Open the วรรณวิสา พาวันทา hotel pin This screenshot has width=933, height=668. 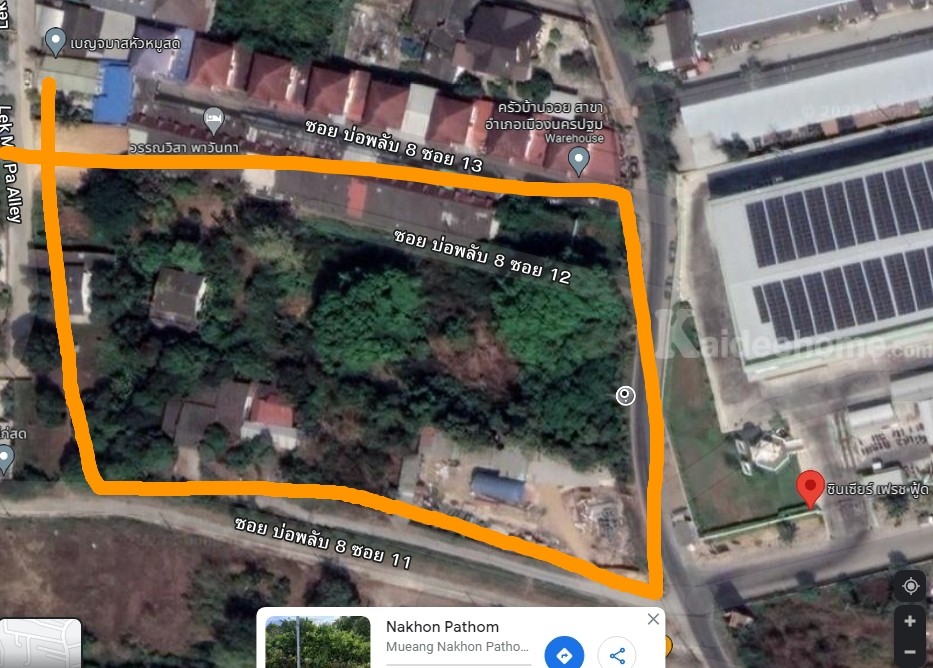(x=213, y=119)
